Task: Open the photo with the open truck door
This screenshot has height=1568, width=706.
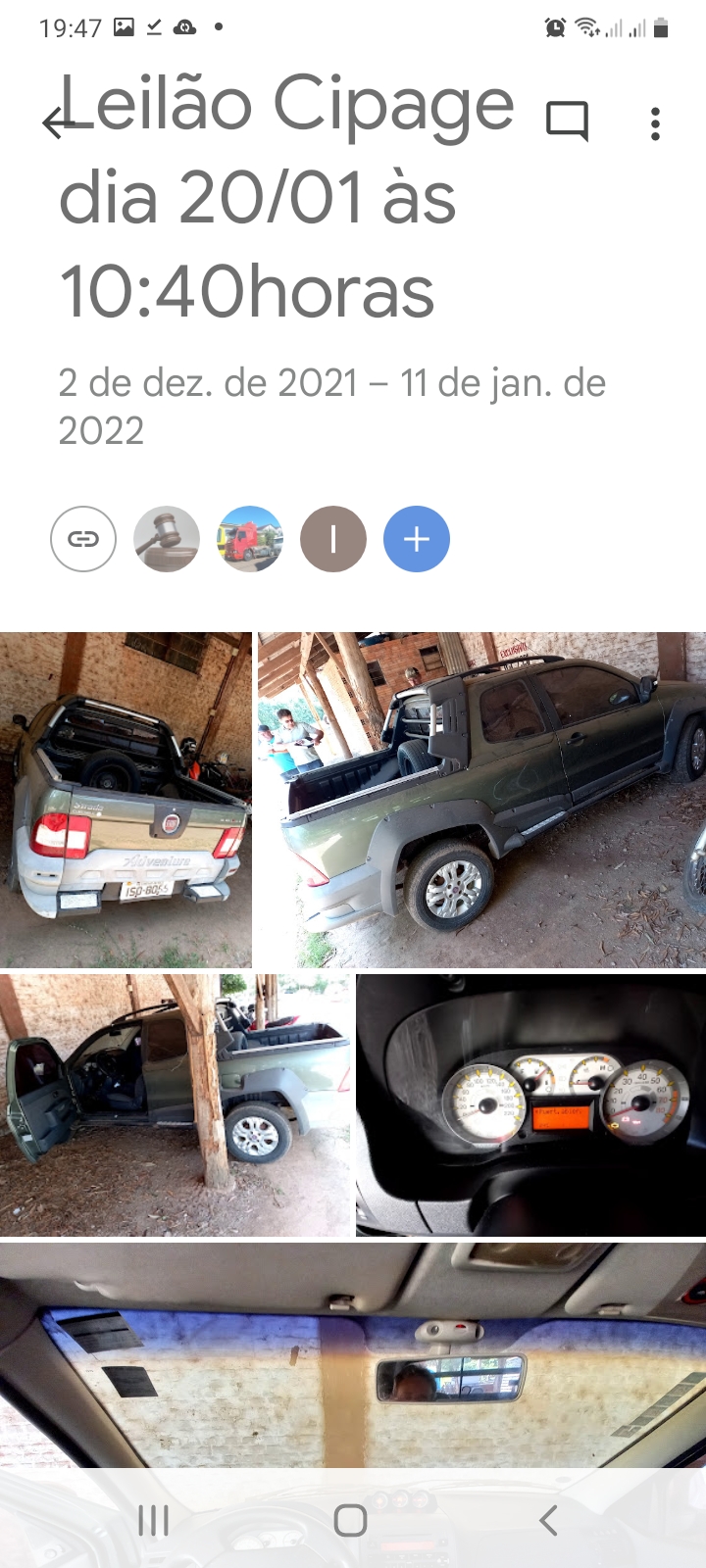Action: pyautogui.click(x=176, y=1104)
